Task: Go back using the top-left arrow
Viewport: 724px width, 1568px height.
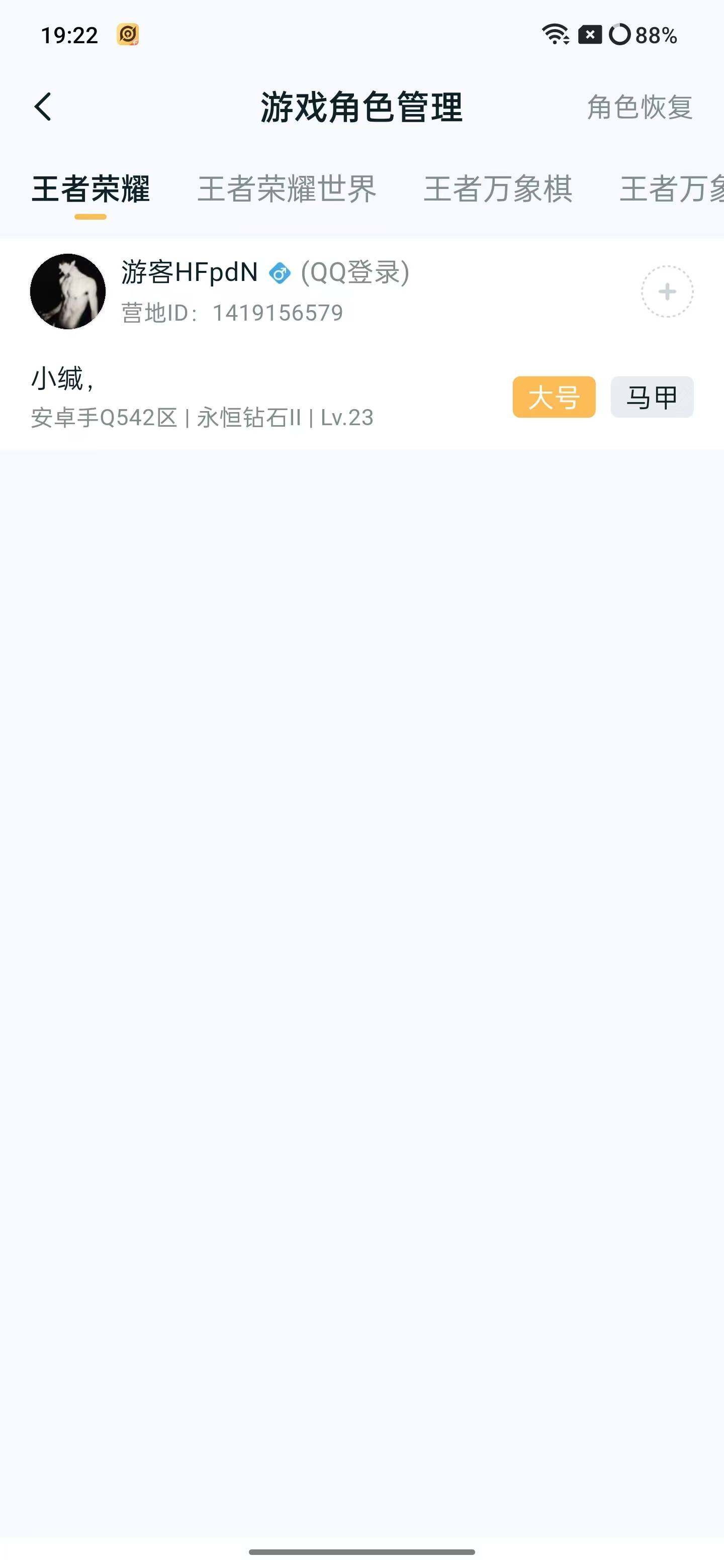Action: pos(43,107)
